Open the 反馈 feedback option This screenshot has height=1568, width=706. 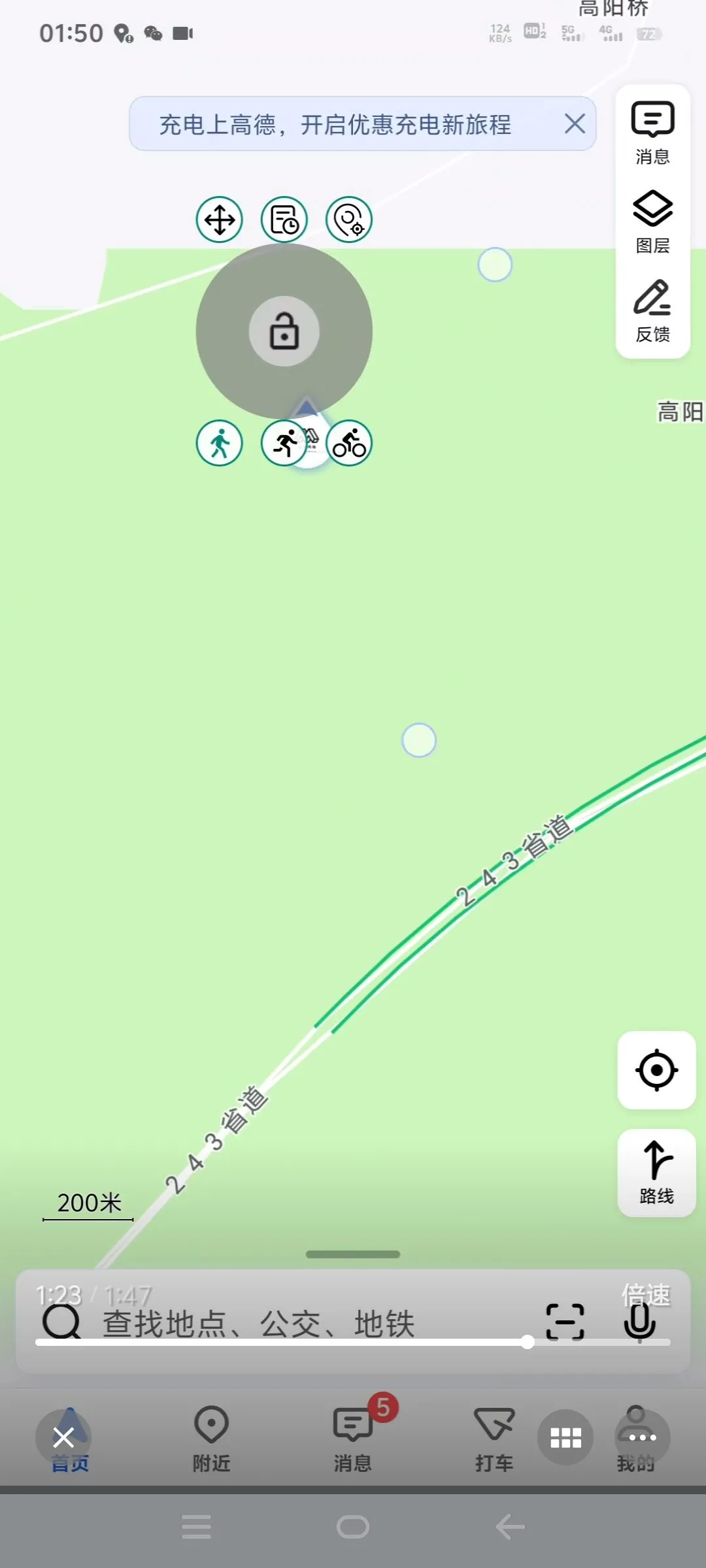coord(652,311)
